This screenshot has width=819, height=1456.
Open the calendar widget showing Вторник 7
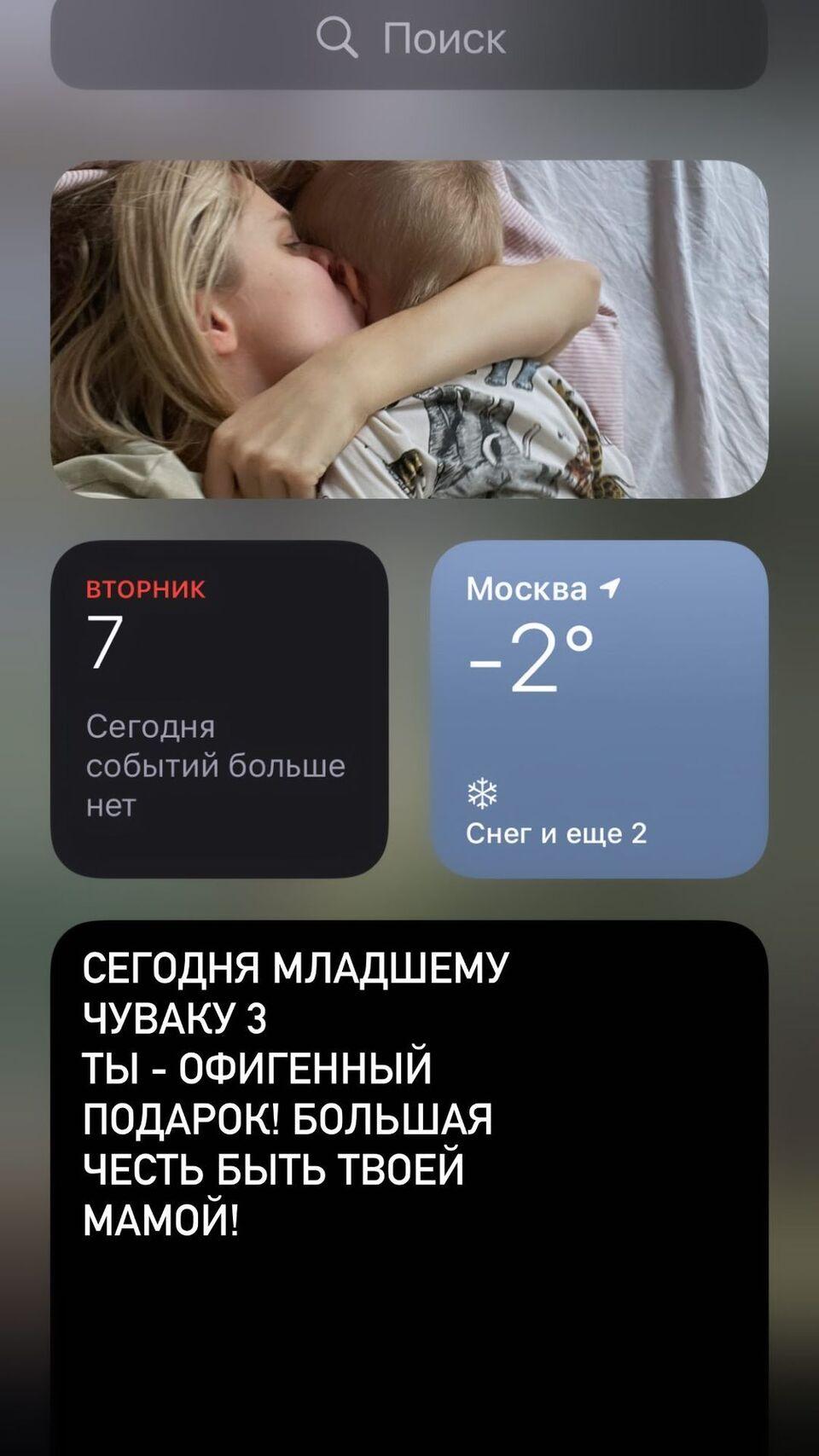coord(219,708)
